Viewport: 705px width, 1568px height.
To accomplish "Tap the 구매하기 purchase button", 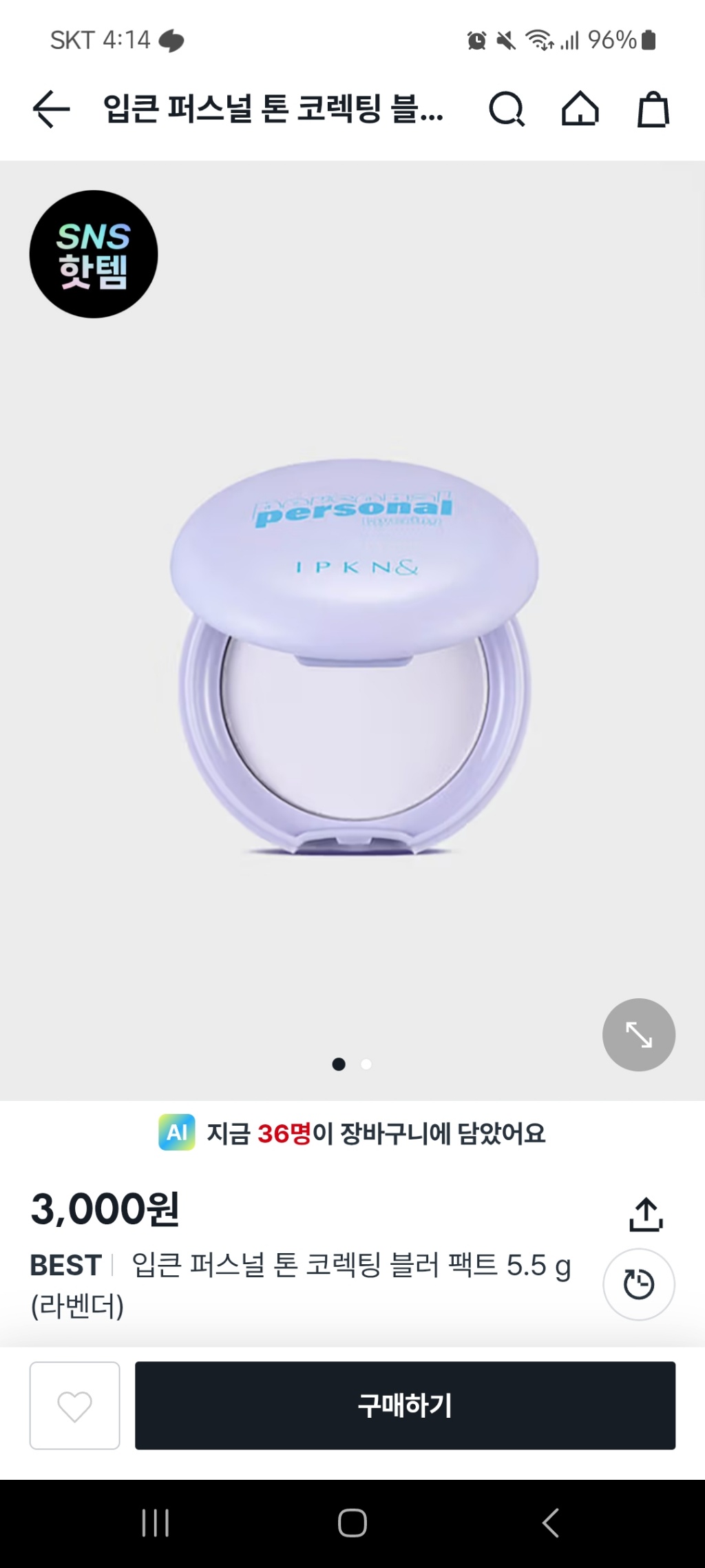I will [x=405, y=1405].
